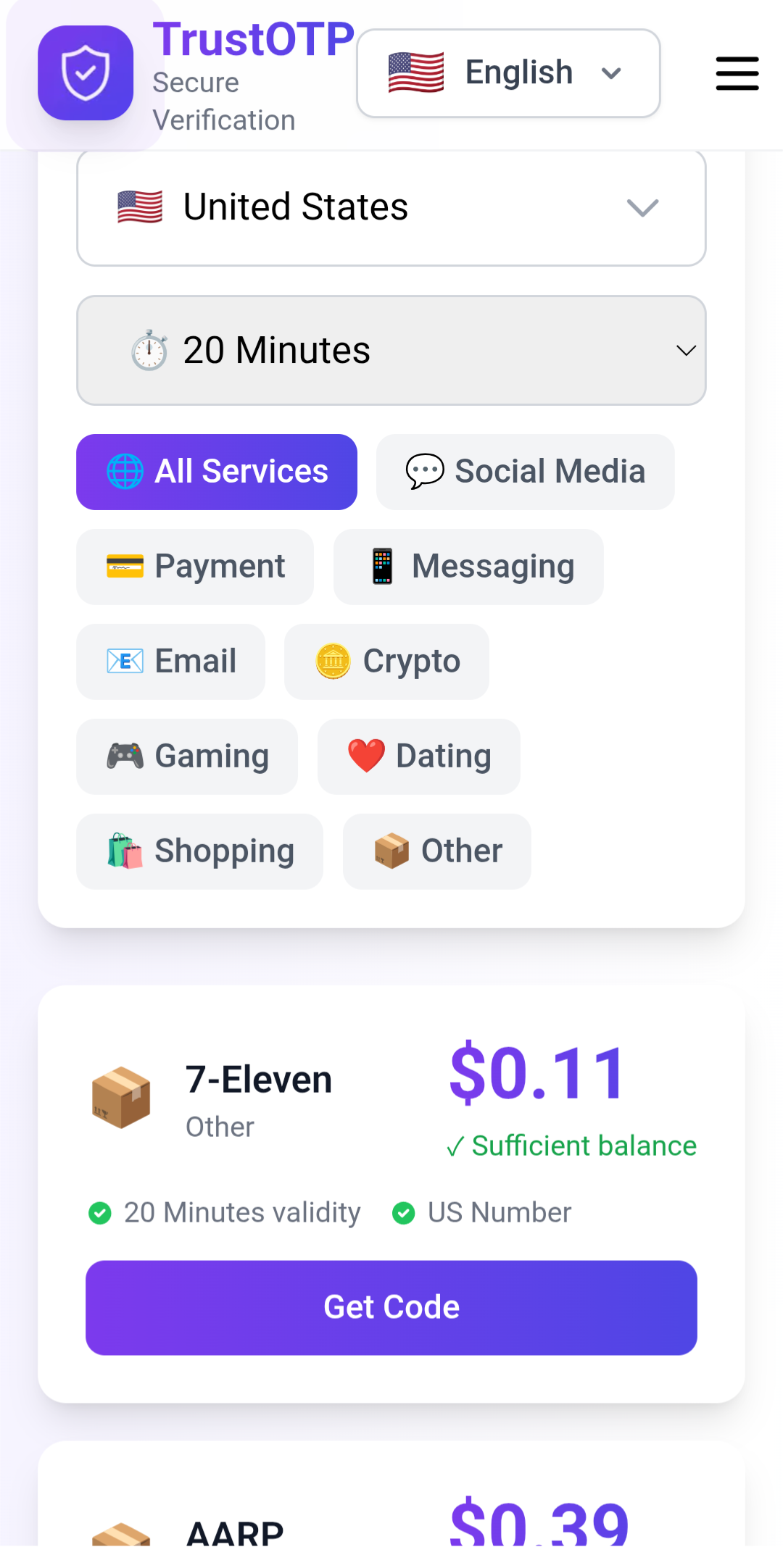Show Gaming services
Image resolution: width=783 pixels, height=1568 pixels.
coord(186,756)
